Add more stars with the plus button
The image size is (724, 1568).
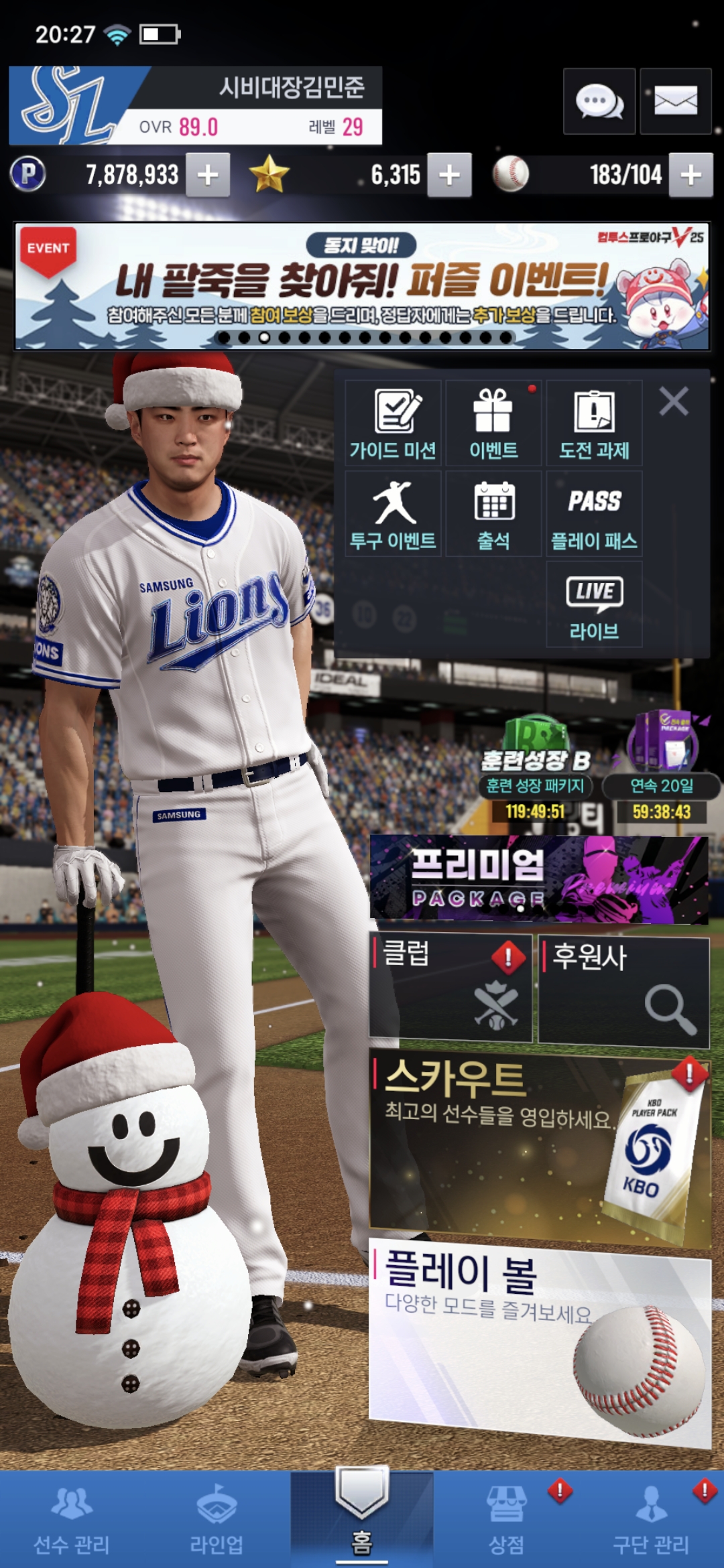pos(449,175)
